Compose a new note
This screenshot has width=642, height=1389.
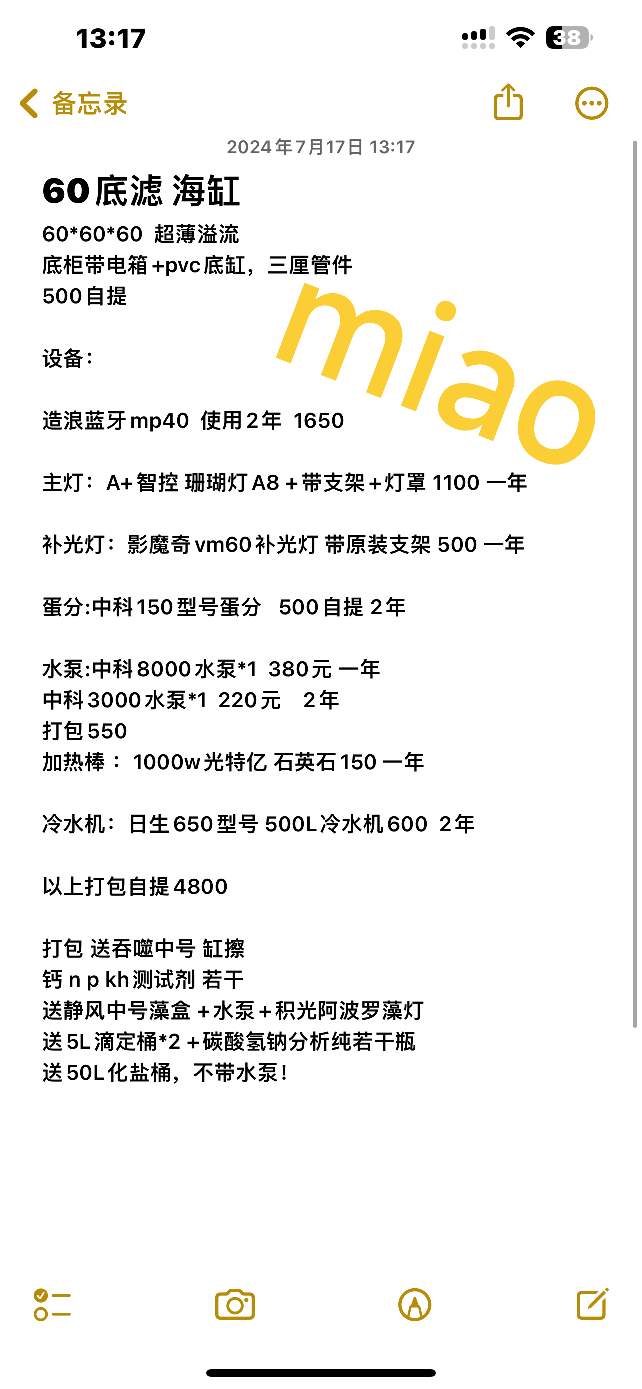point(592,1304)
